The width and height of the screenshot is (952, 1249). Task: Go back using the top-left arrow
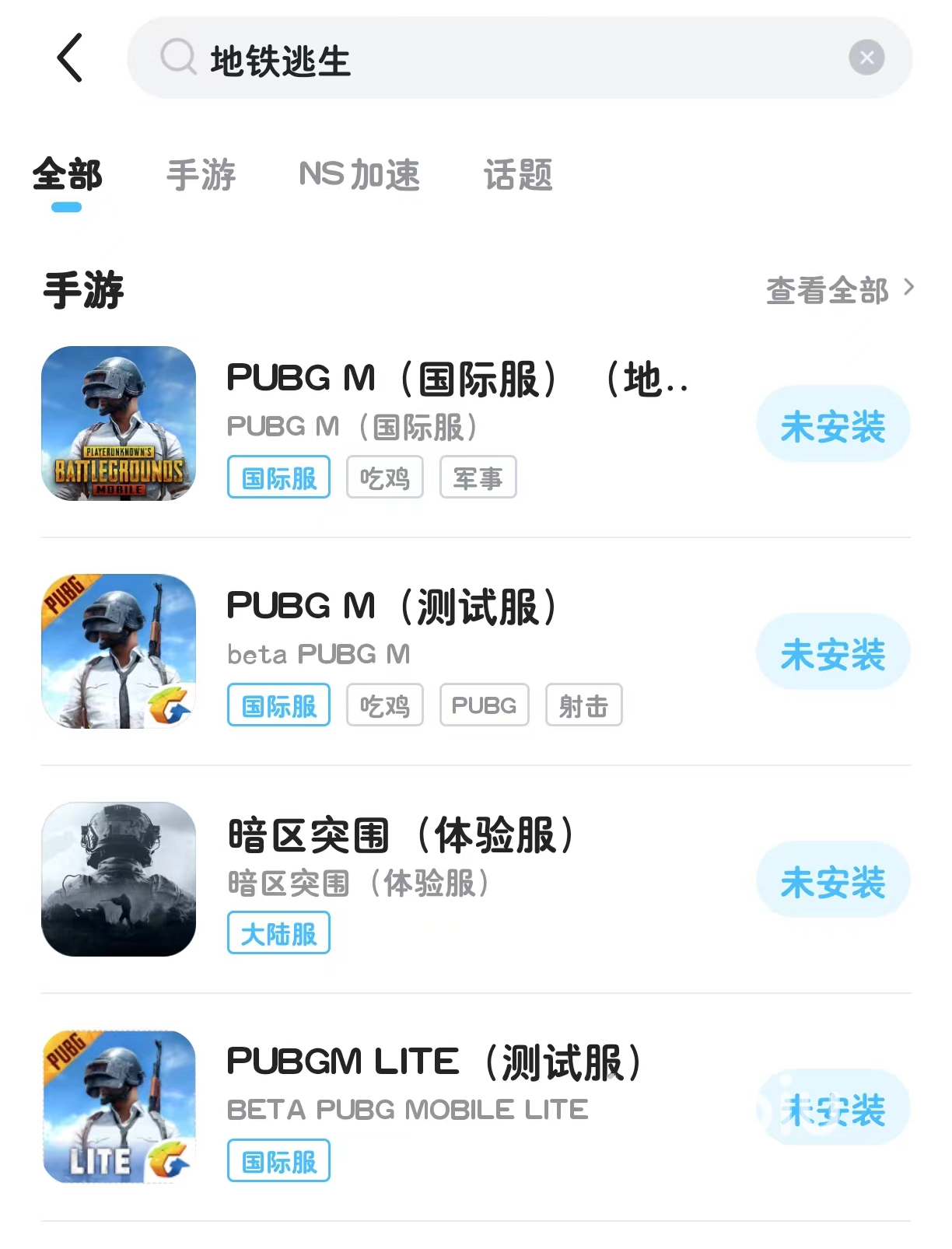tap(70, 58)
